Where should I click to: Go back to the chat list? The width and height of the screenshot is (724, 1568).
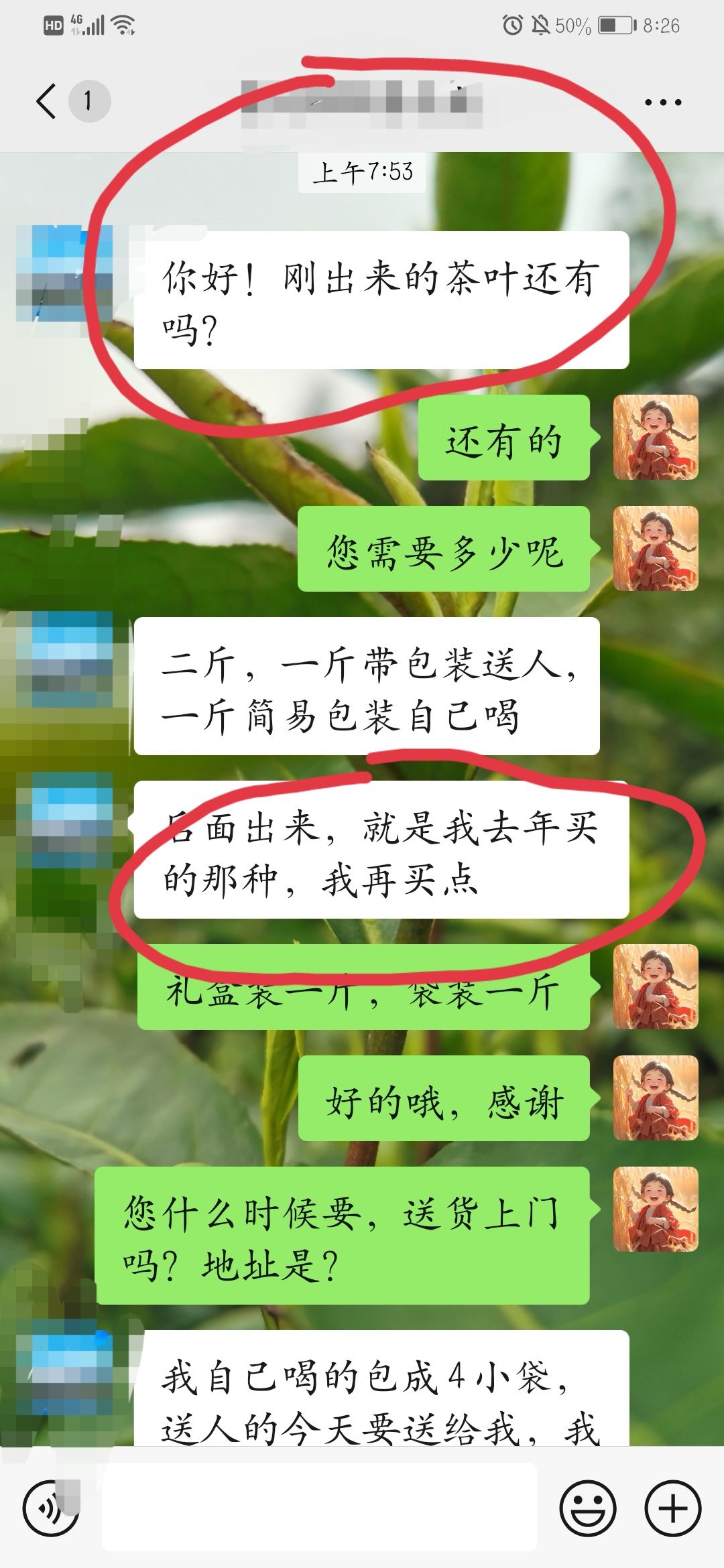pyautogui.click(x=47, y=102)
